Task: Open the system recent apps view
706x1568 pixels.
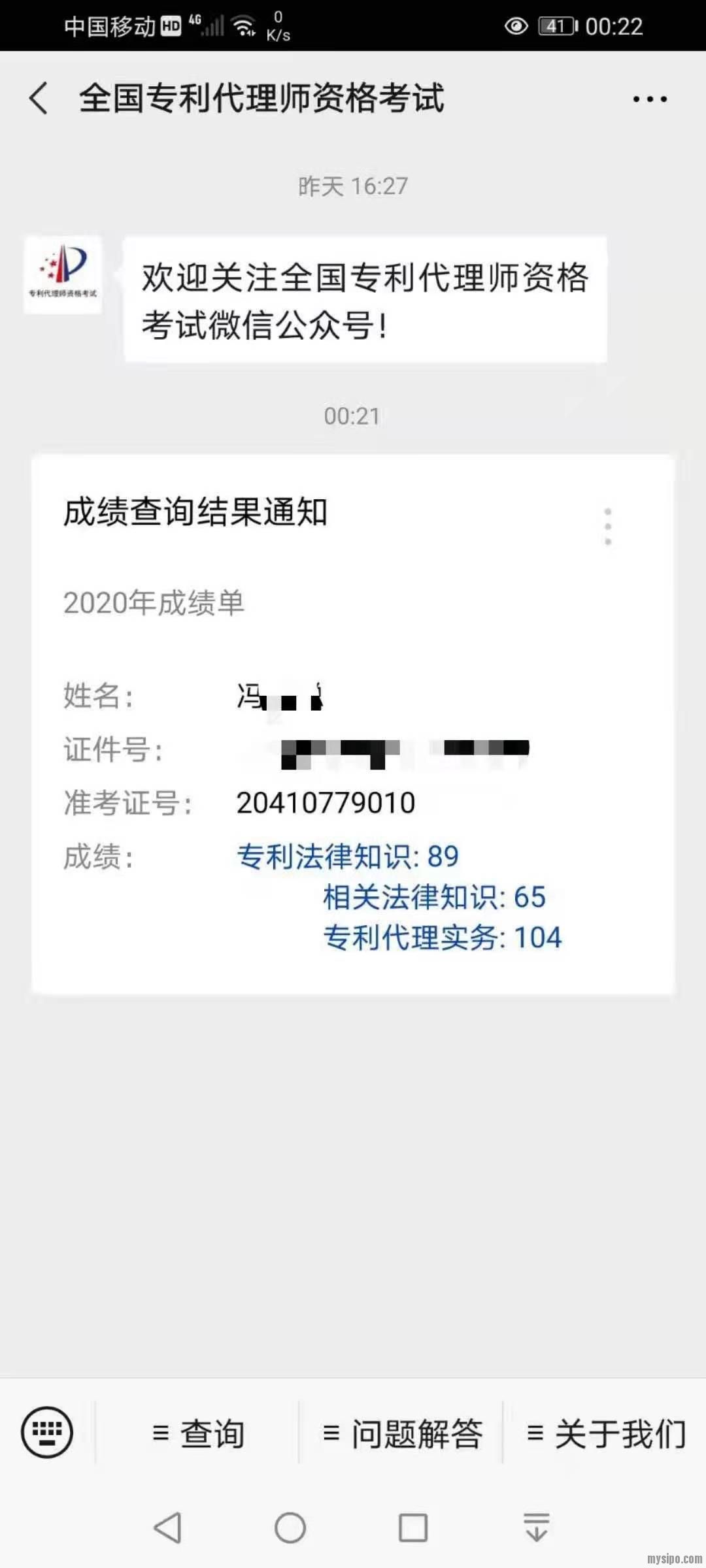Action: click(x=413, y=1528)
